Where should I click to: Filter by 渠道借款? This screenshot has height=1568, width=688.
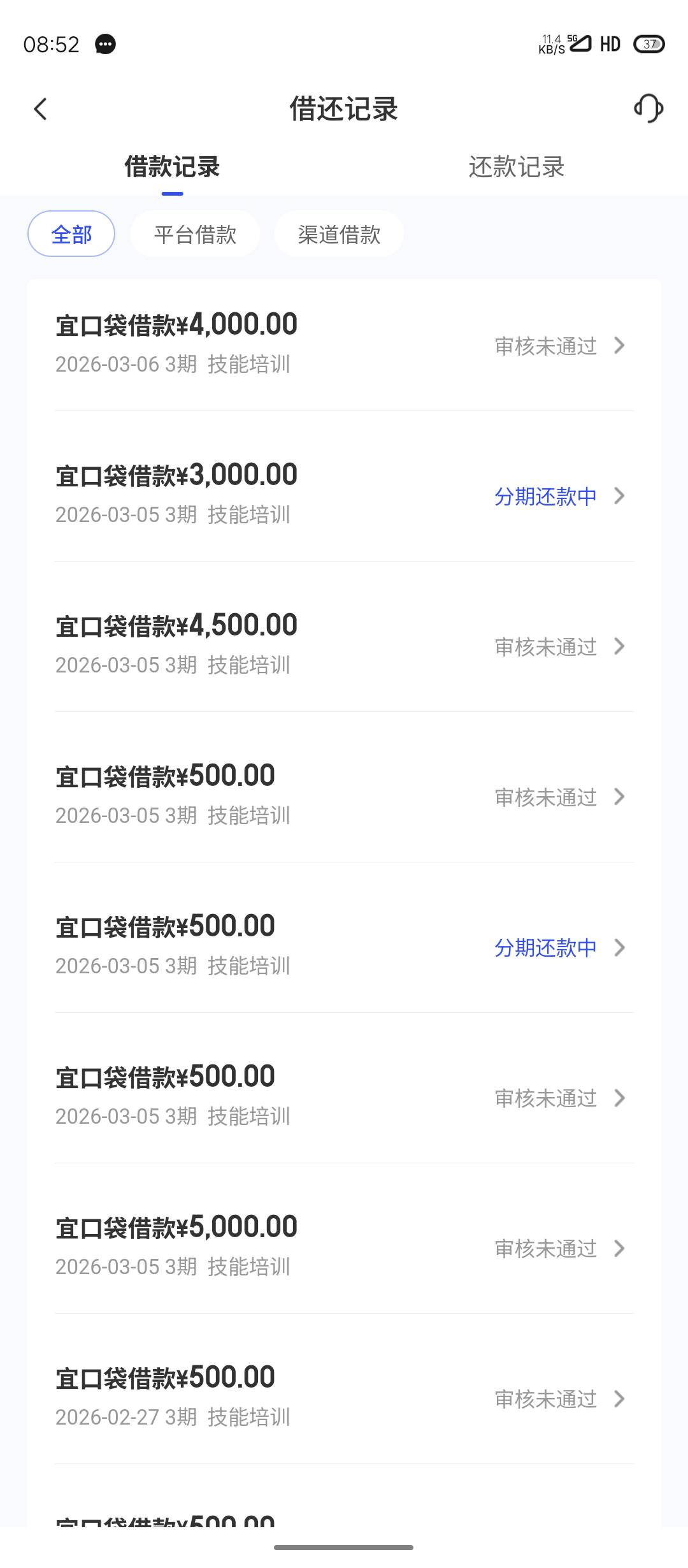tap(339, 235)
